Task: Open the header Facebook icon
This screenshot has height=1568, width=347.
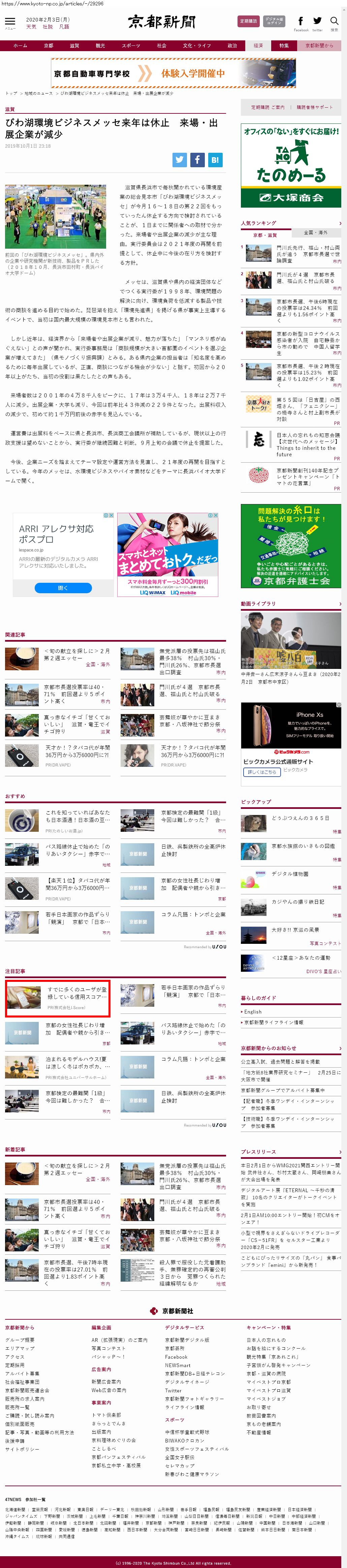Action: [x=300, y=22]
